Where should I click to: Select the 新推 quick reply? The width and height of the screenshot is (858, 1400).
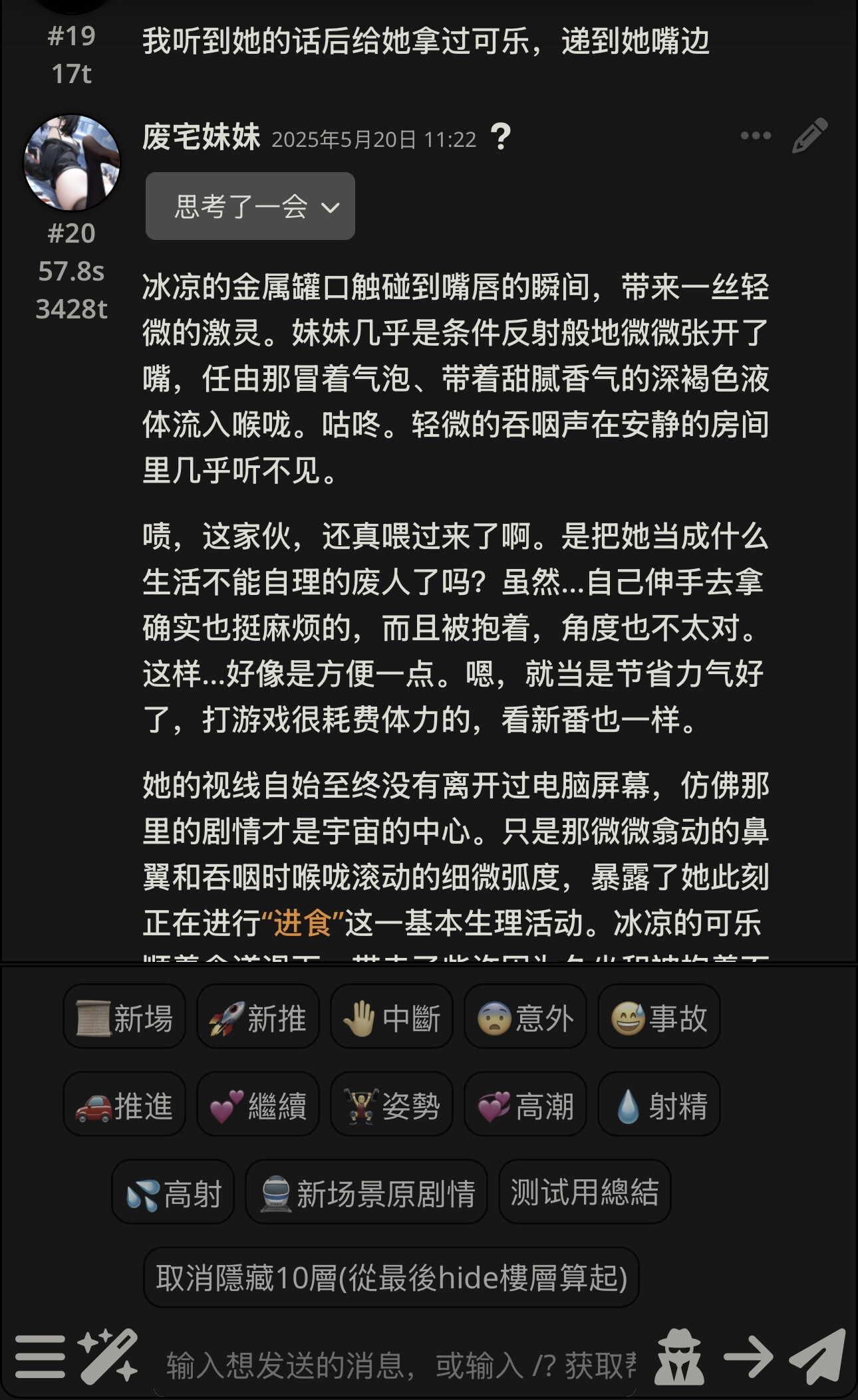[x=258, y=1018]
